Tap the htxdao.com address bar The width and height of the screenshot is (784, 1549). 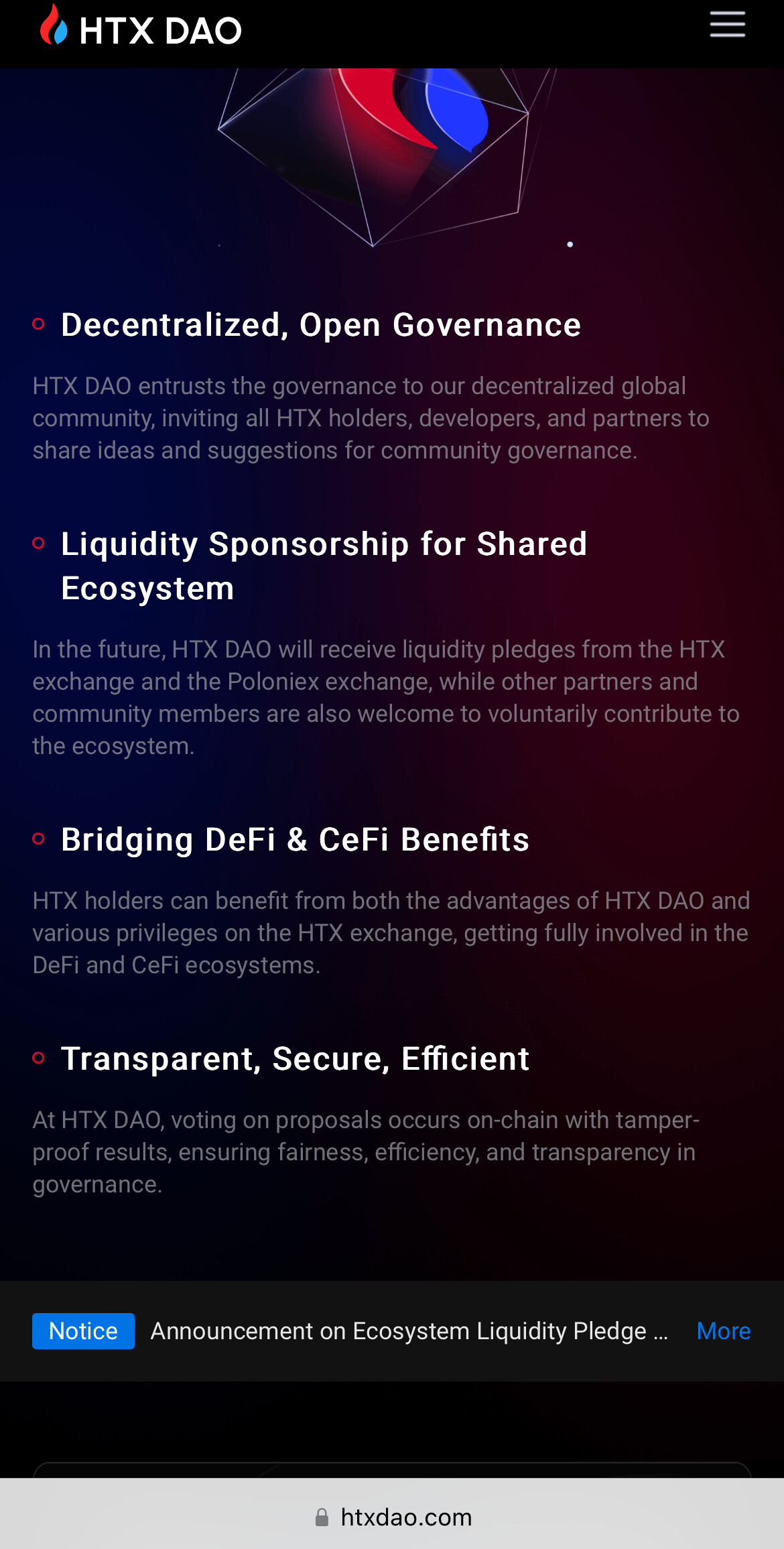(393, 1517)
